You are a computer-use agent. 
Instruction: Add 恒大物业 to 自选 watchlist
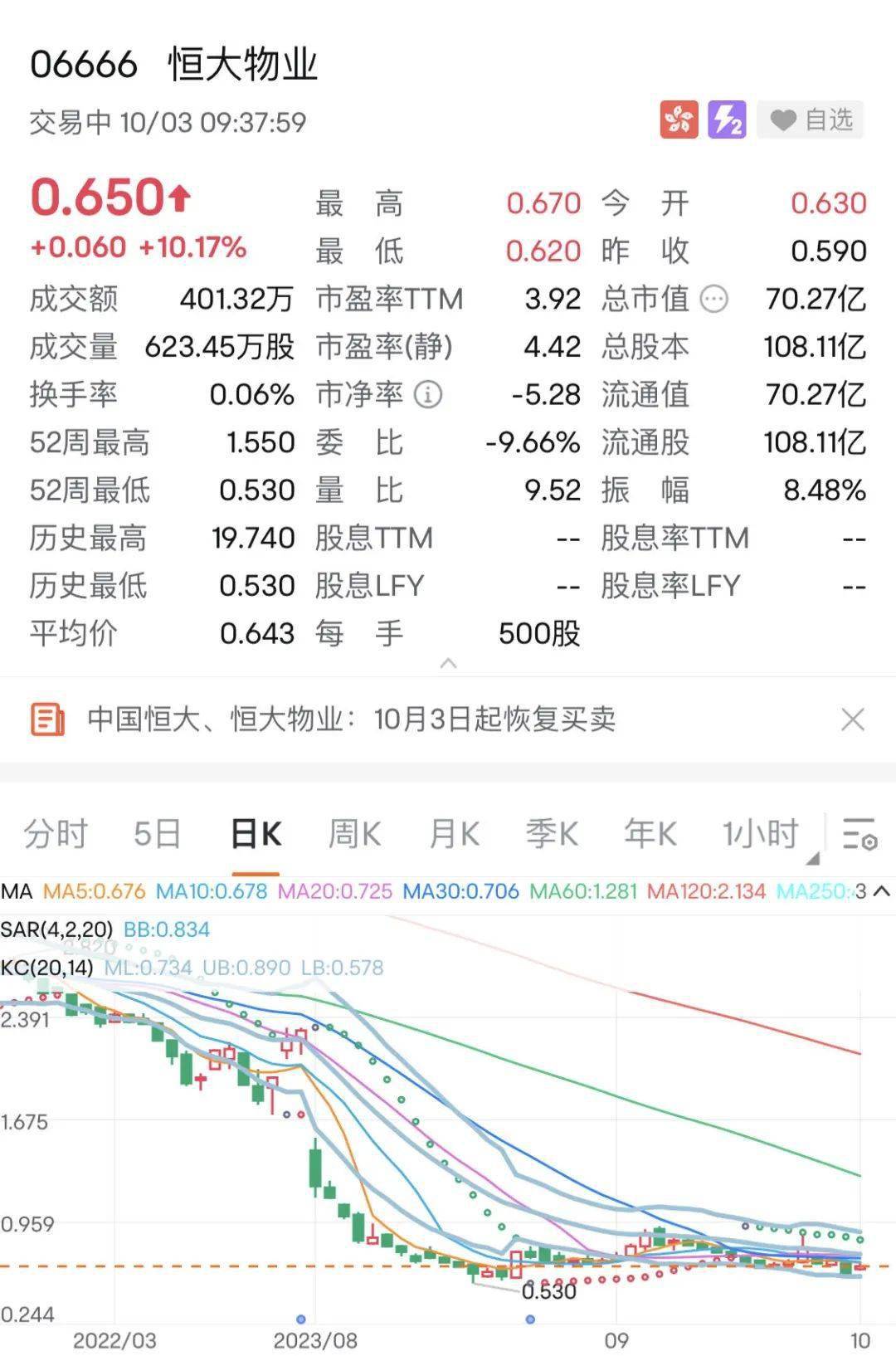(x=811, y=120)
